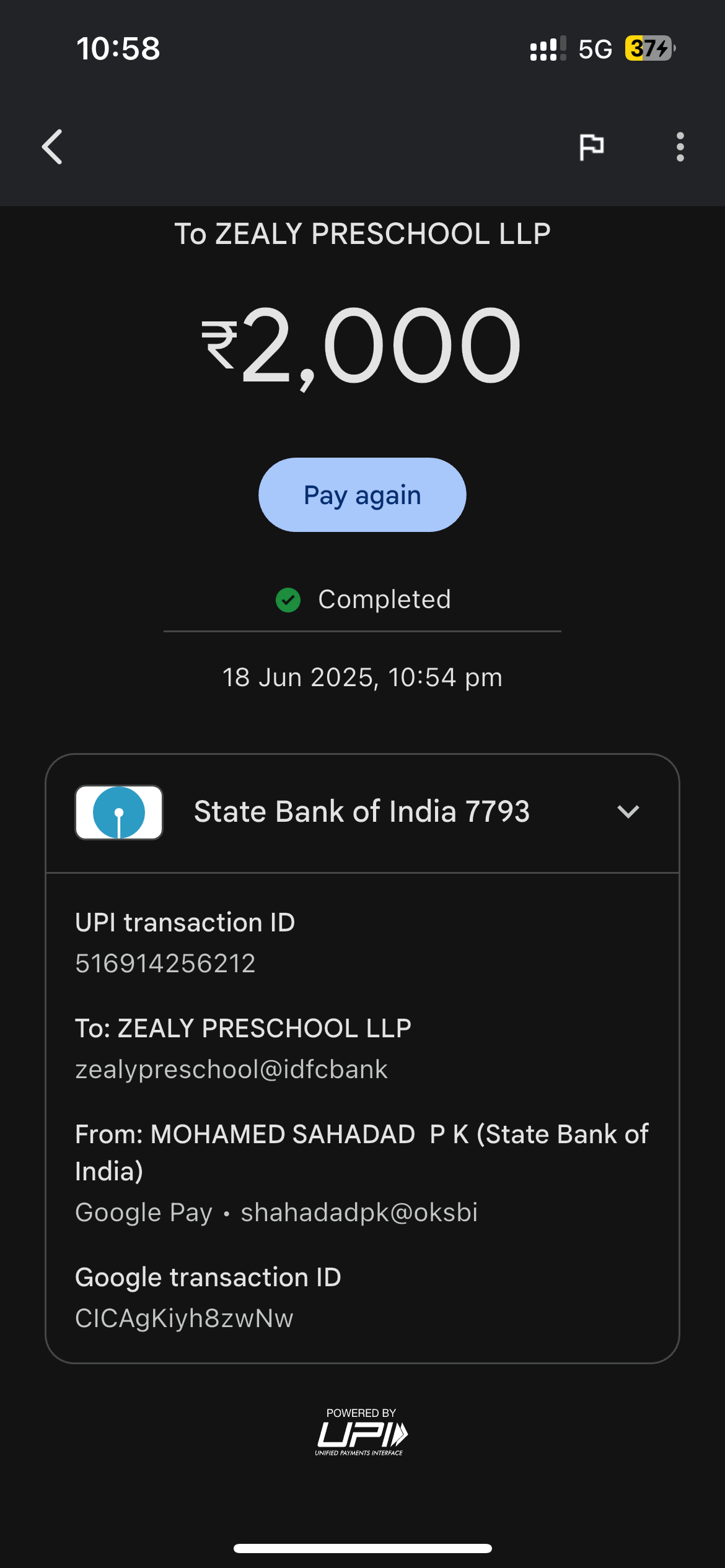Image resolution: width=725 pixels, height=1568 pixels.
Task: Open the three-dot overflow menu
Action: (680, 147)
